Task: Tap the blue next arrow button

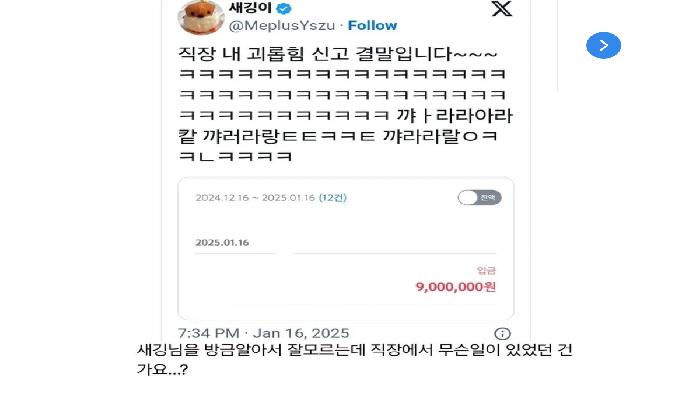Action: pyautogui.click(x=603, y=45)
